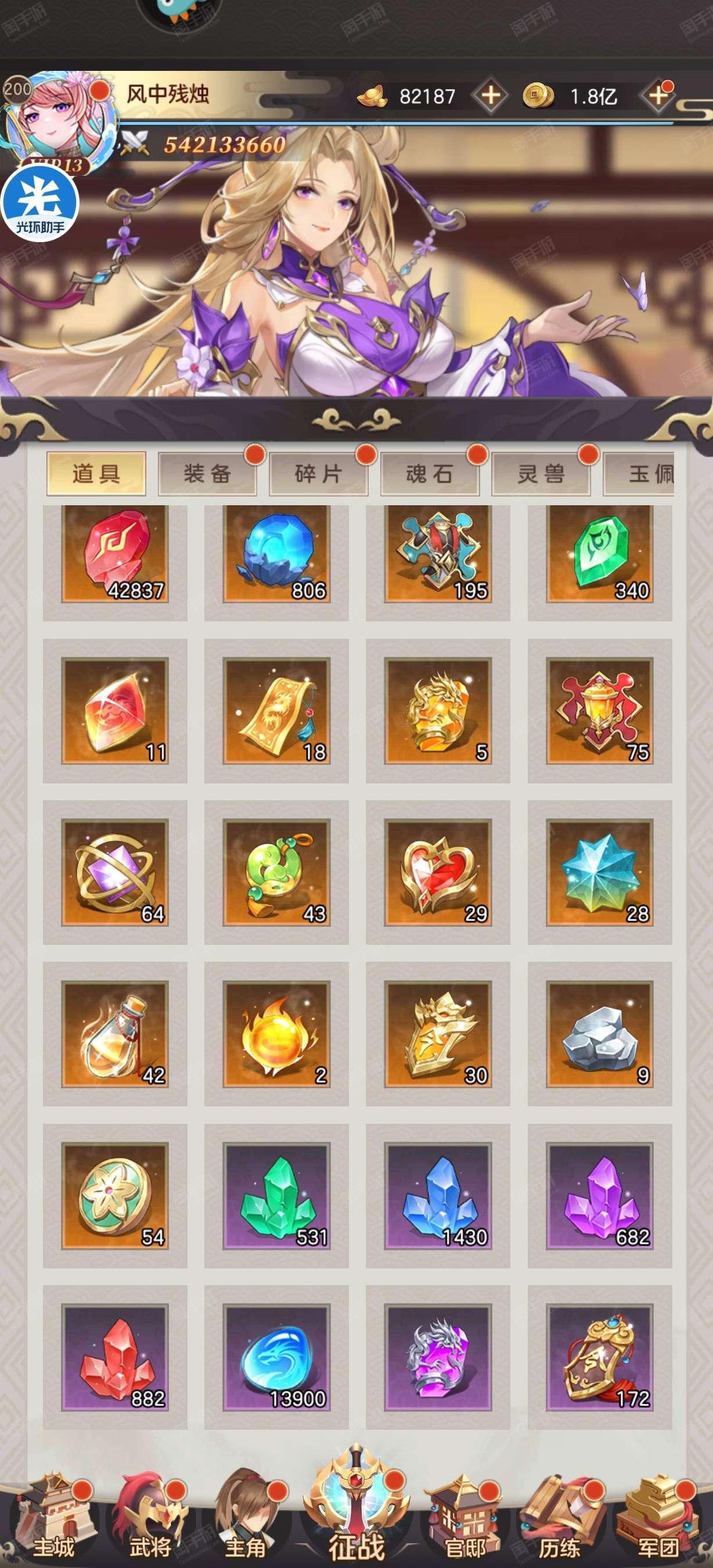Open the 光环助手 floating assistant
The image size is (713, 1568).
[40, 202]
